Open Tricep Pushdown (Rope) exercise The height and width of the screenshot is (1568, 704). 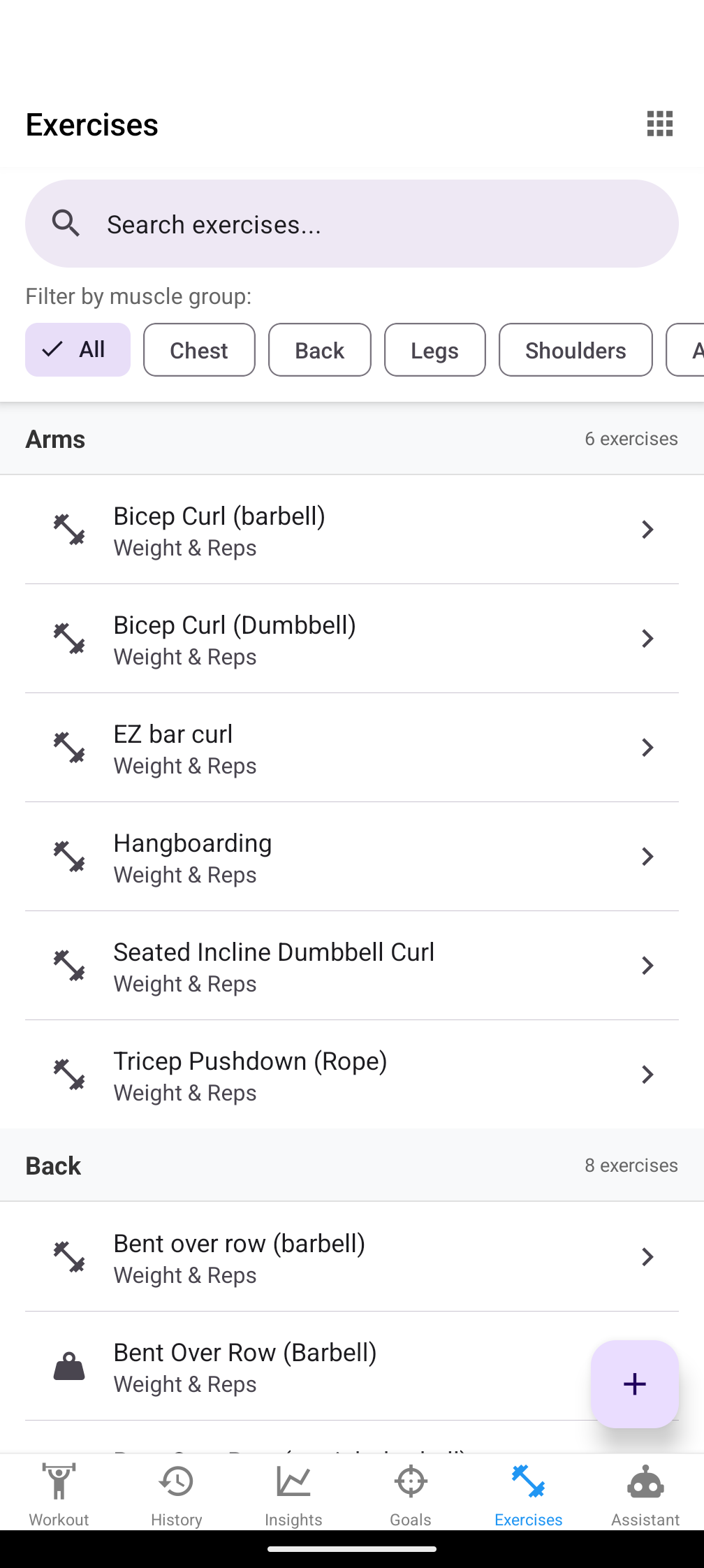click(352, 1075)
